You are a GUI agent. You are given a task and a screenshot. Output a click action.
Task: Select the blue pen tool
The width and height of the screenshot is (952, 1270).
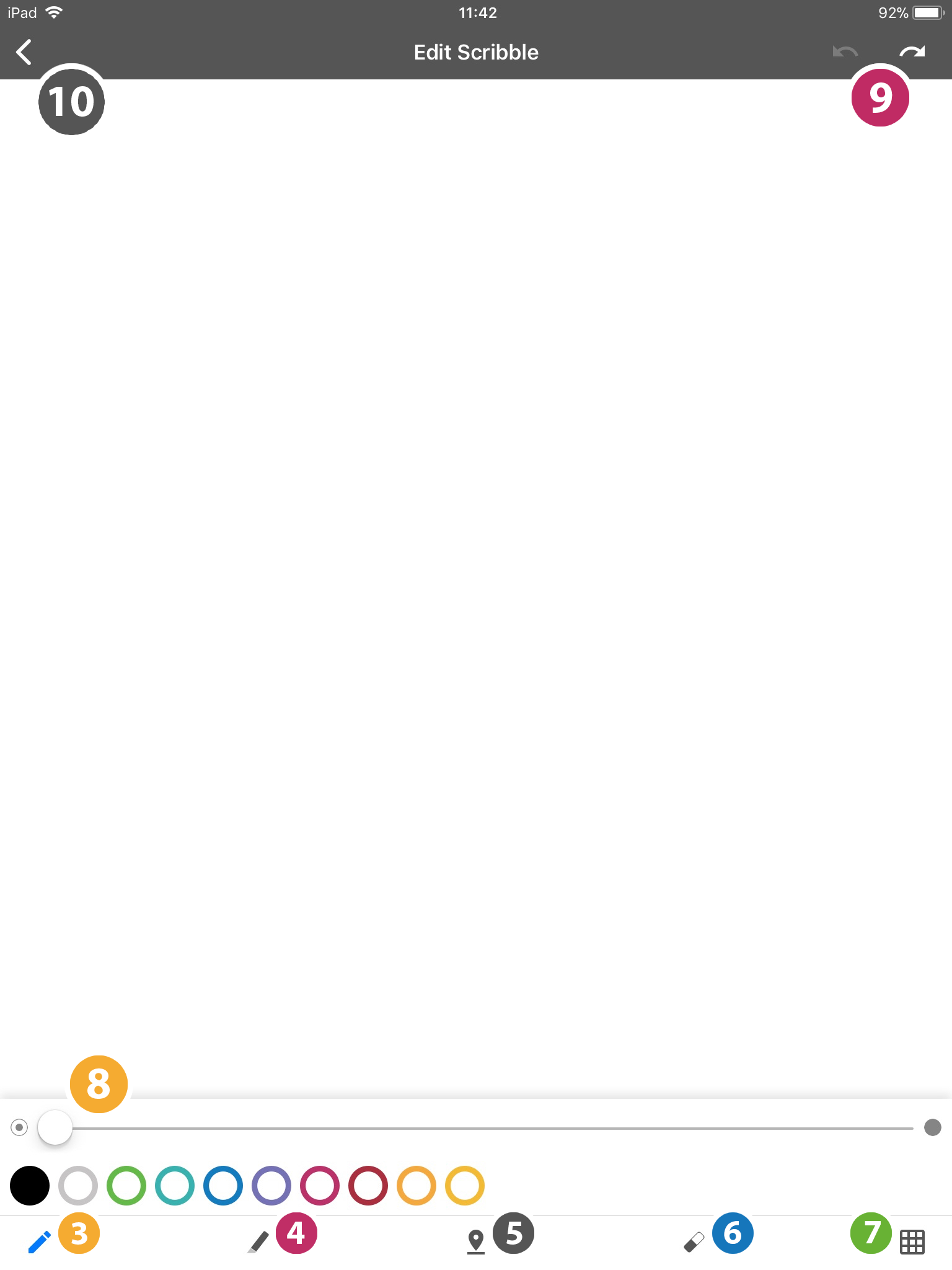tap(40, 1242)
